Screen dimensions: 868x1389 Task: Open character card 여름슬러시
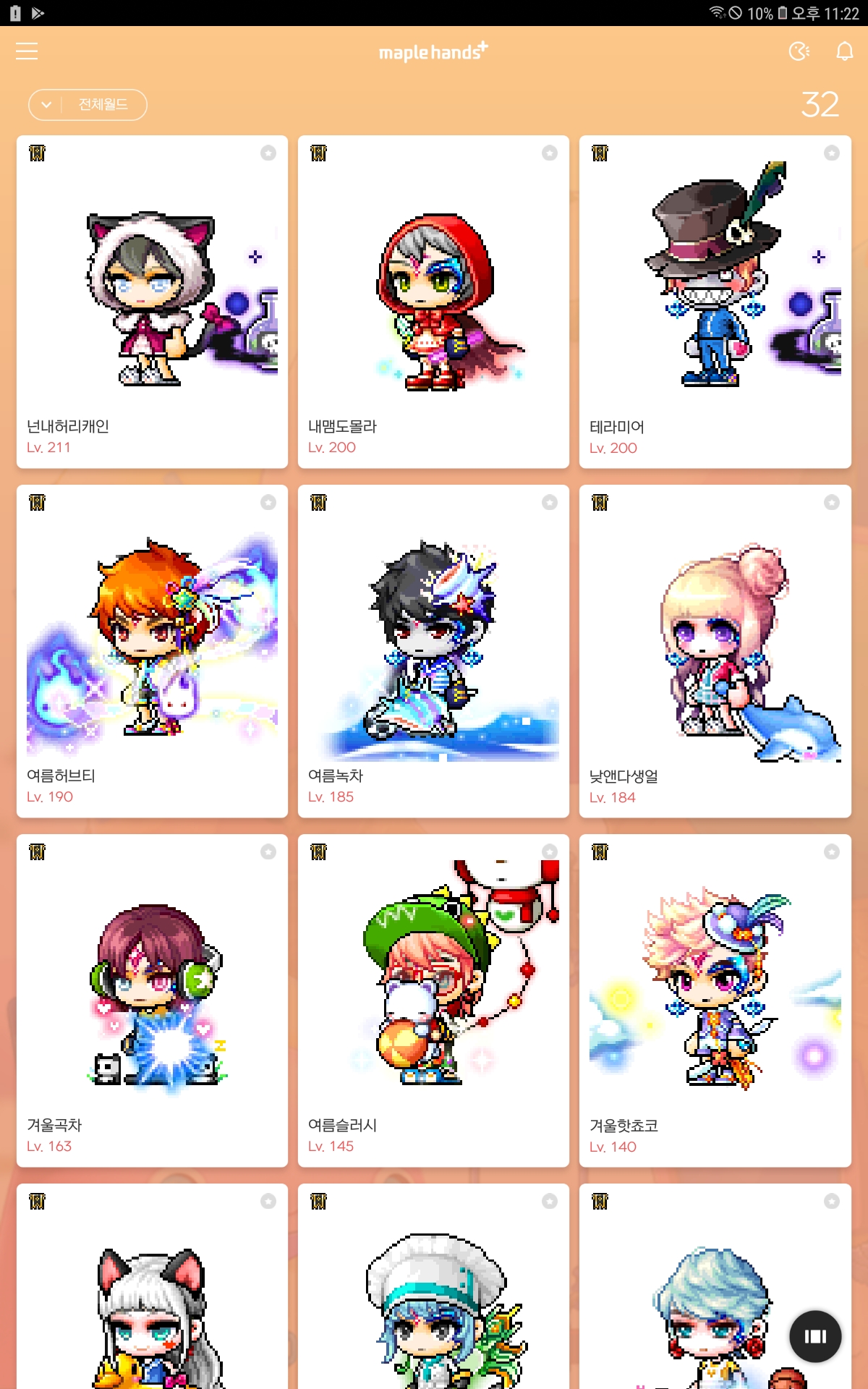click(x=433, y=1001)
